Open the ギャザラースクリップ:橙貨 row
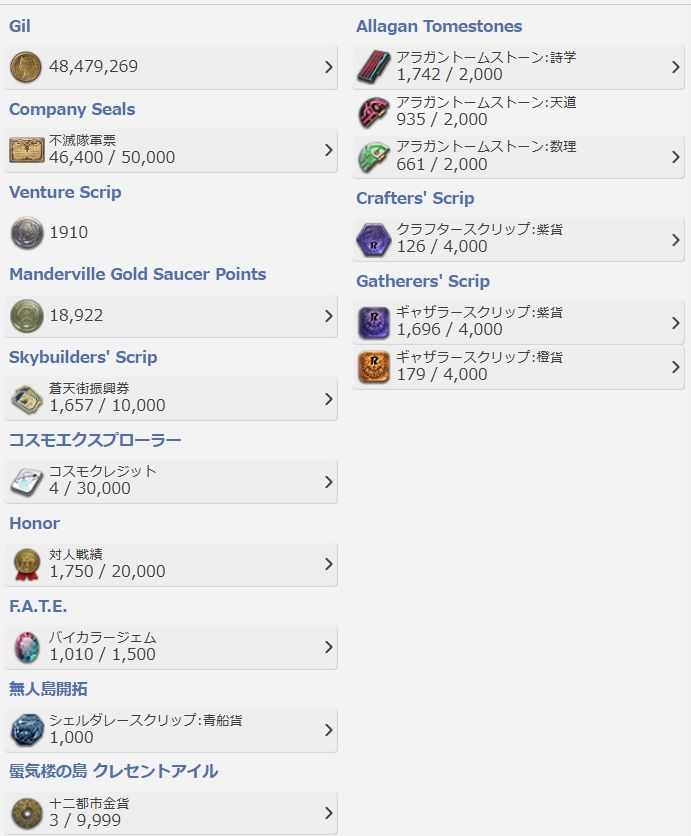Image resolution: width=691 pixels, height=836 pixels. [518, 367]
